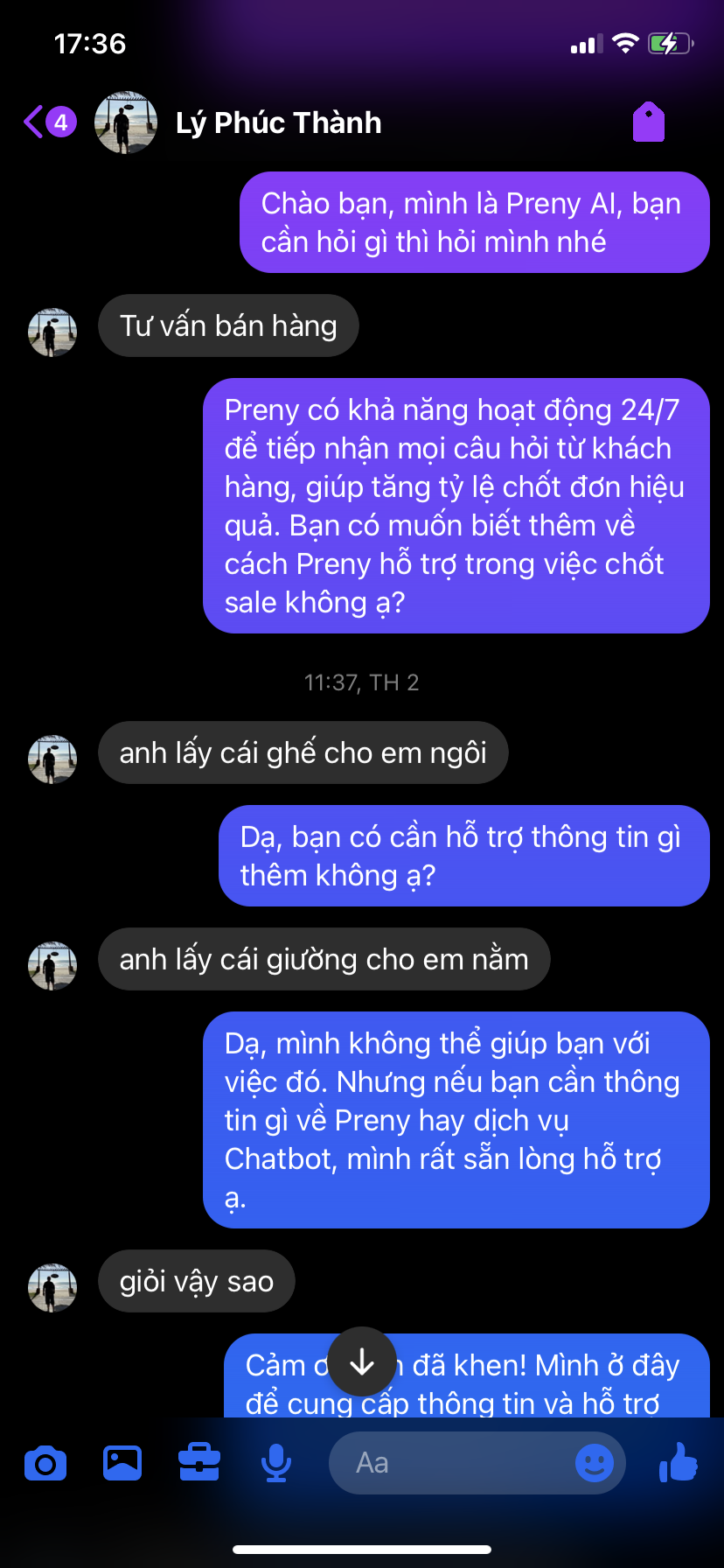724x1568 pixels.
Task: Open the photo gallery picker
Action: click(x=122, y=1463)
